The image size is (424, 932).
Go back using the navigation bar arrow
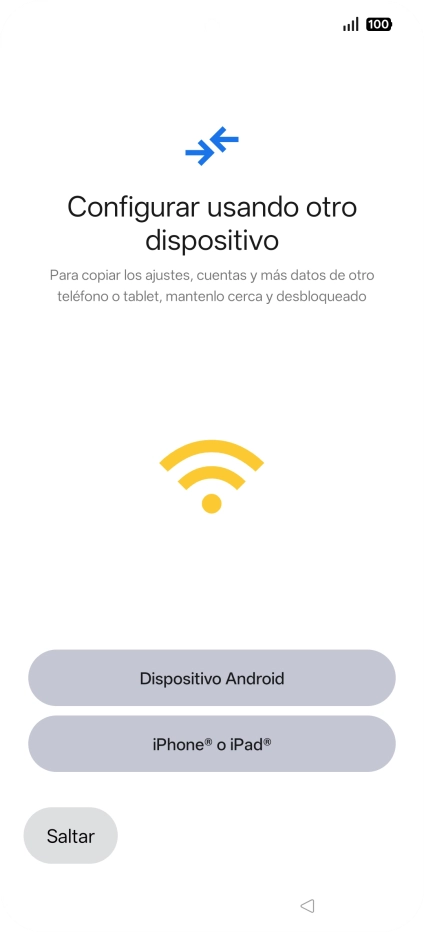coord(307,906)
